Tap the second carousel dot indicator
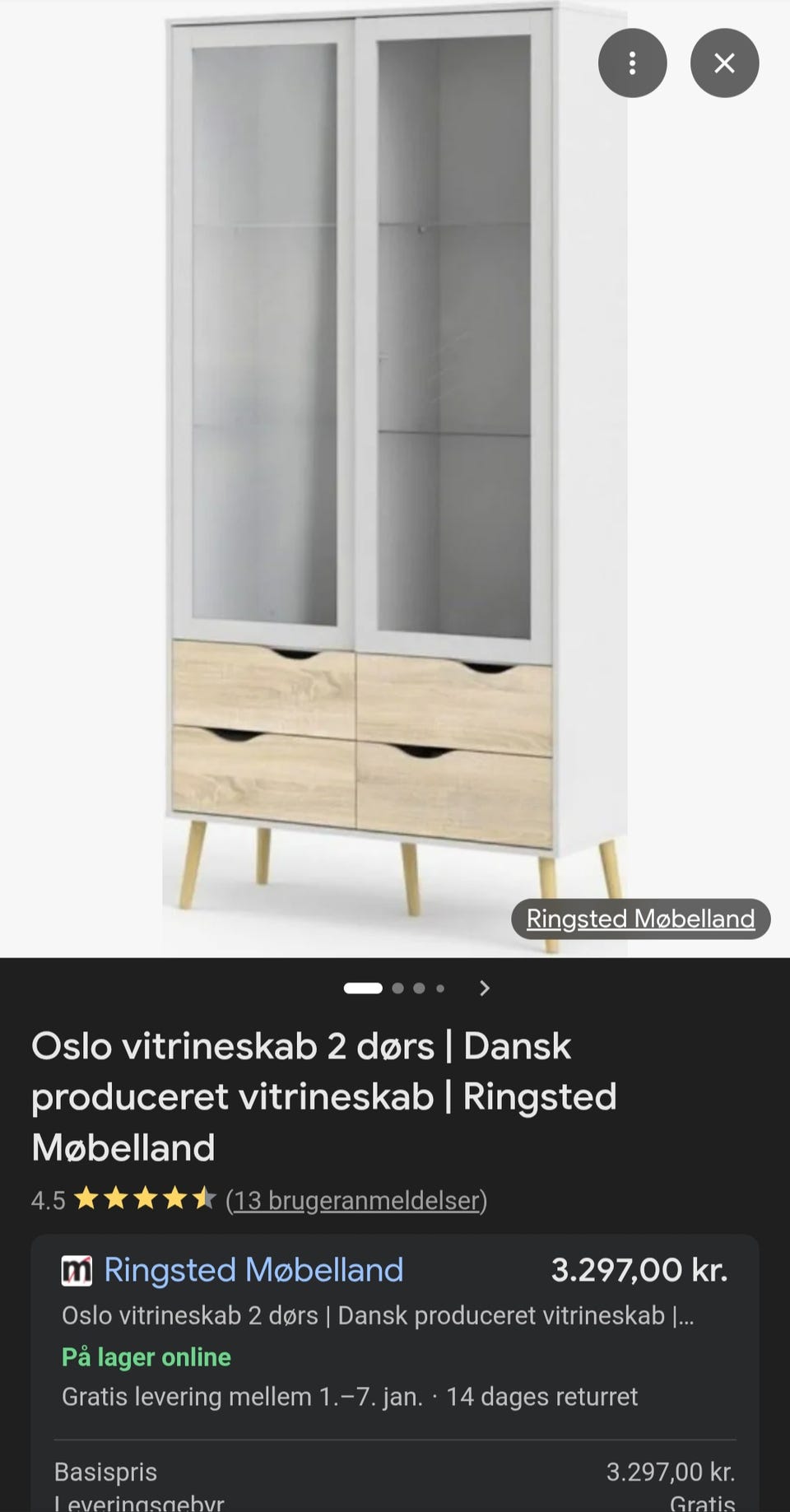Screen dimensions: 790x1512 point(397,989)
